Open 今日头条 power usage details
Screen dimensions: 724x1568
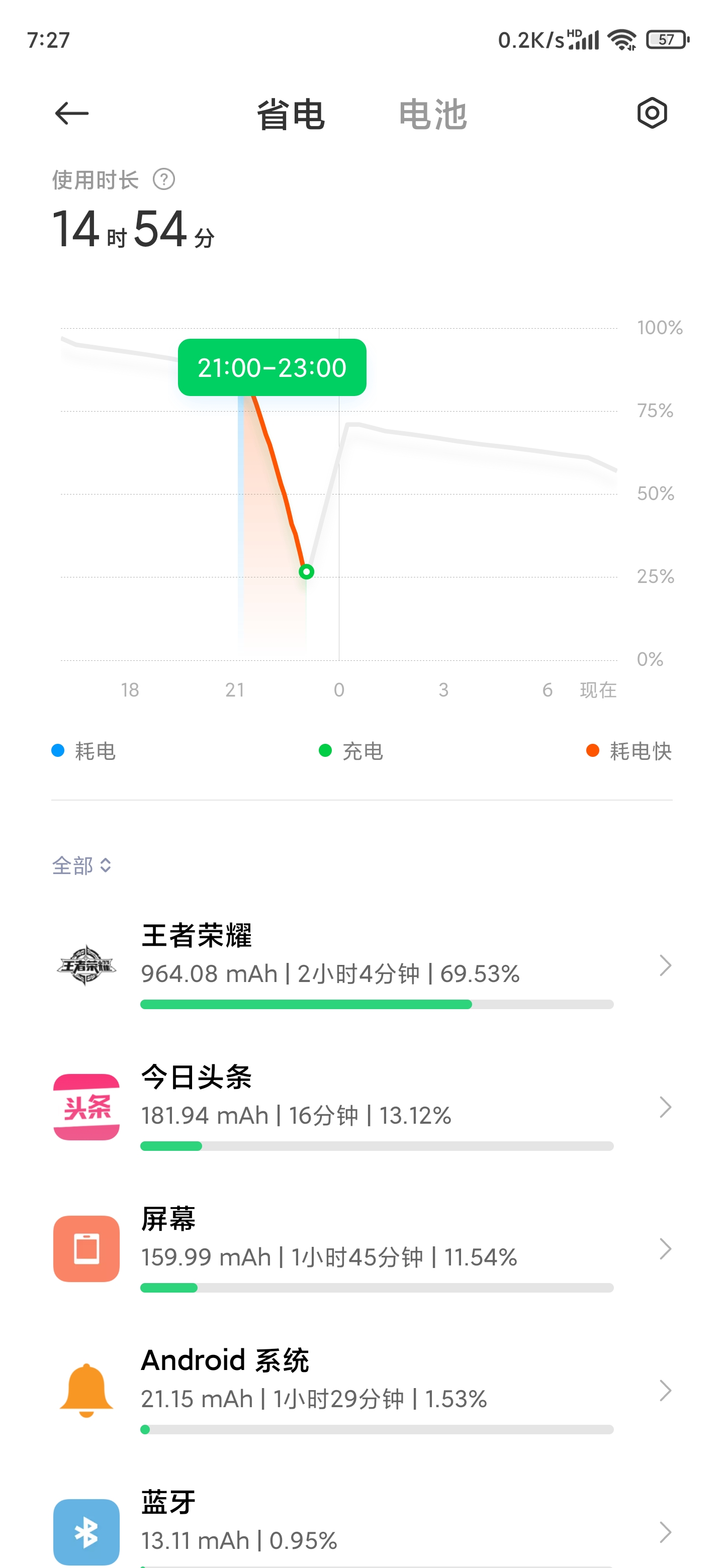(361, 1107)
